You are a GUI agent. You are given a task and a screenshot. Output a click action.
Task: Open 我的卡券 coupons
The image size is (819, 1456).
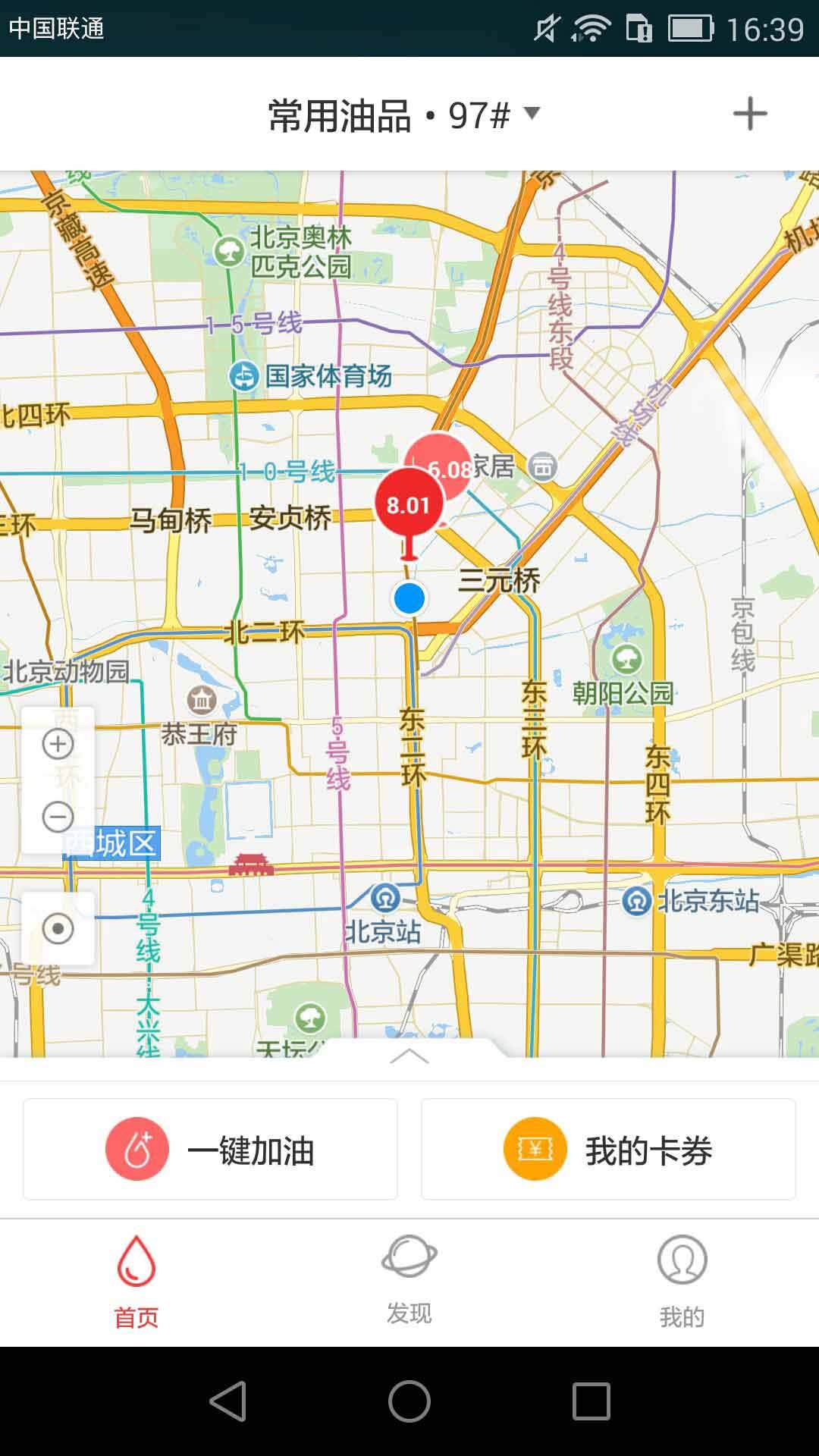[x=608, y=1150]
